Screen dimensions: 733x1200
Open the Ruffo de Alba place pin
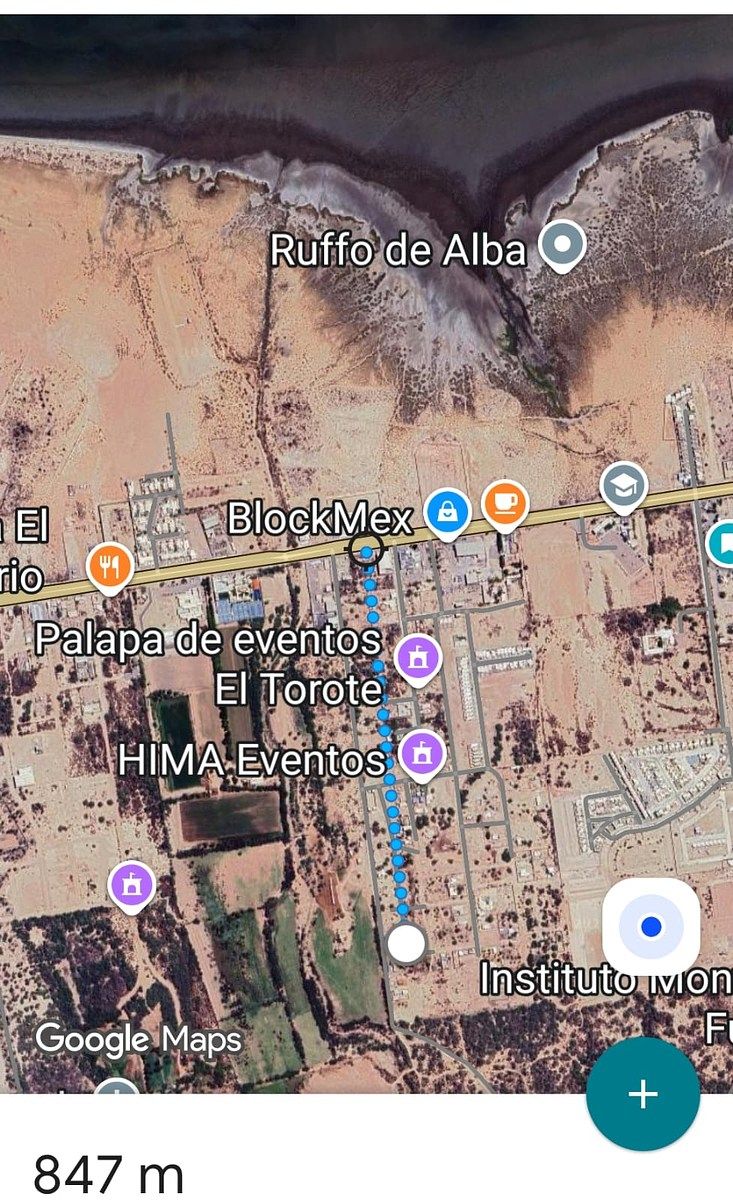click(x=561, y=244)
